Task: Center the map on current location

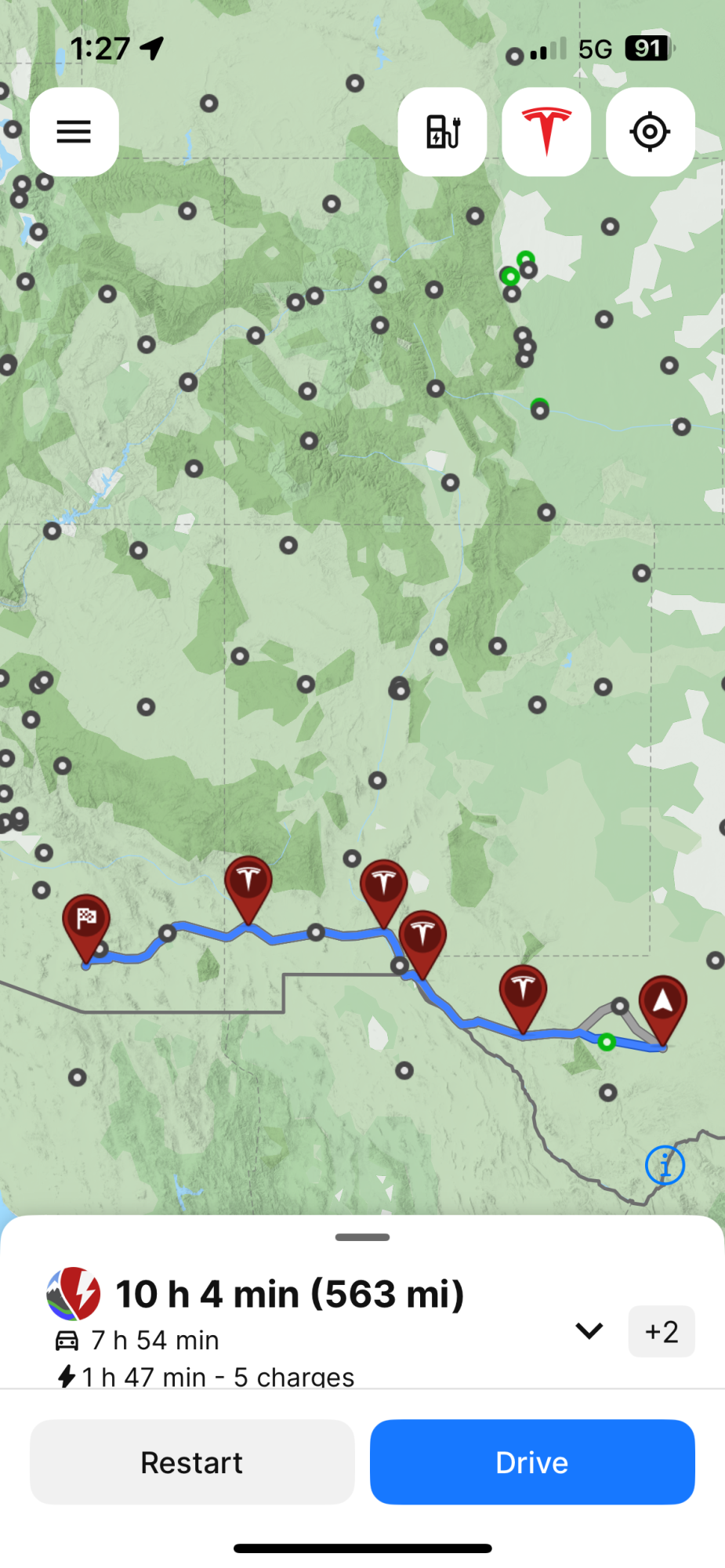Action: 650,132
